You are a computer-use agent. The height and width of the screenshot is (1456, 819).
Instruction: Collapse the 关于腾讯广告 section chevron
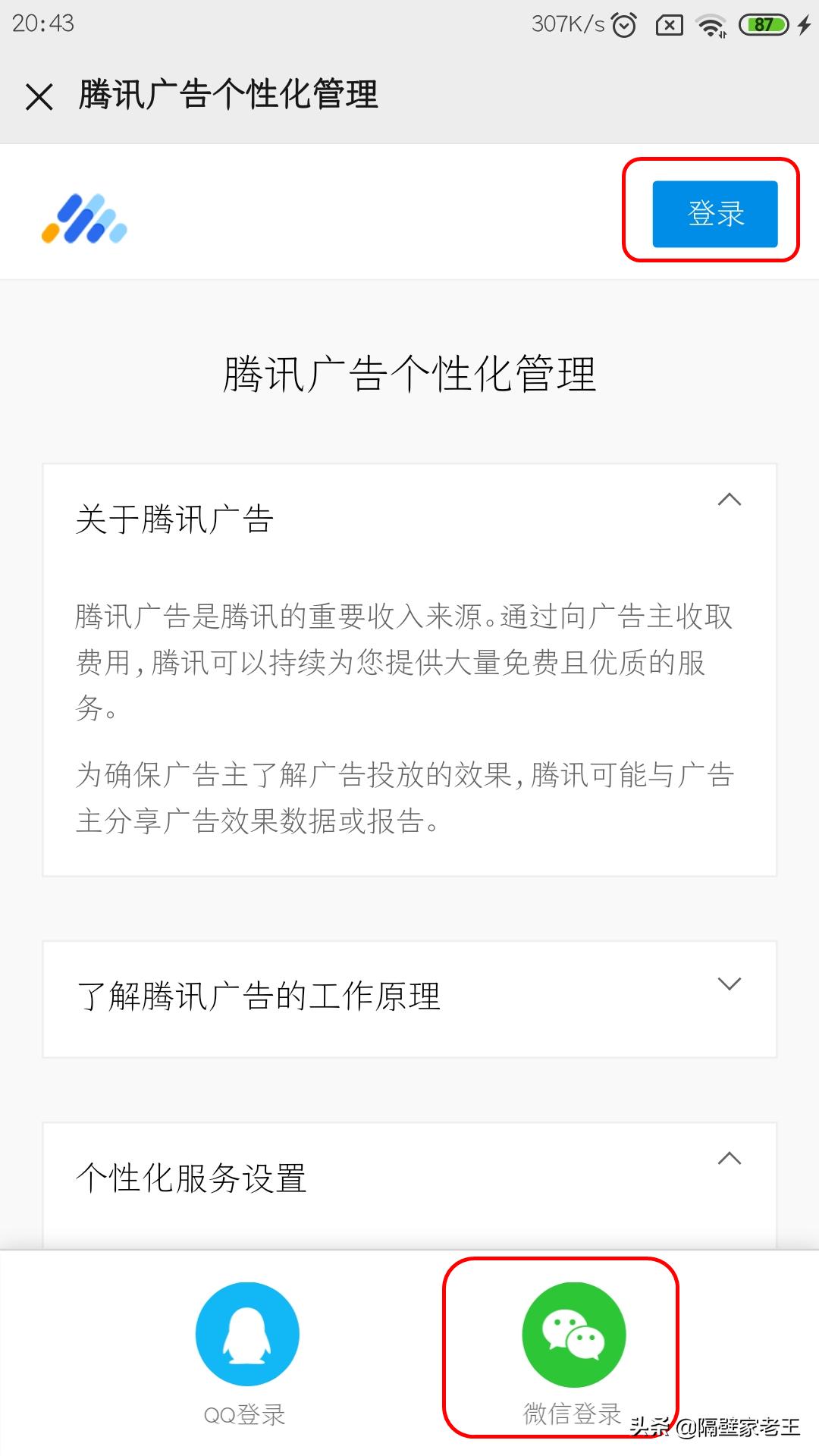(730, 500)
